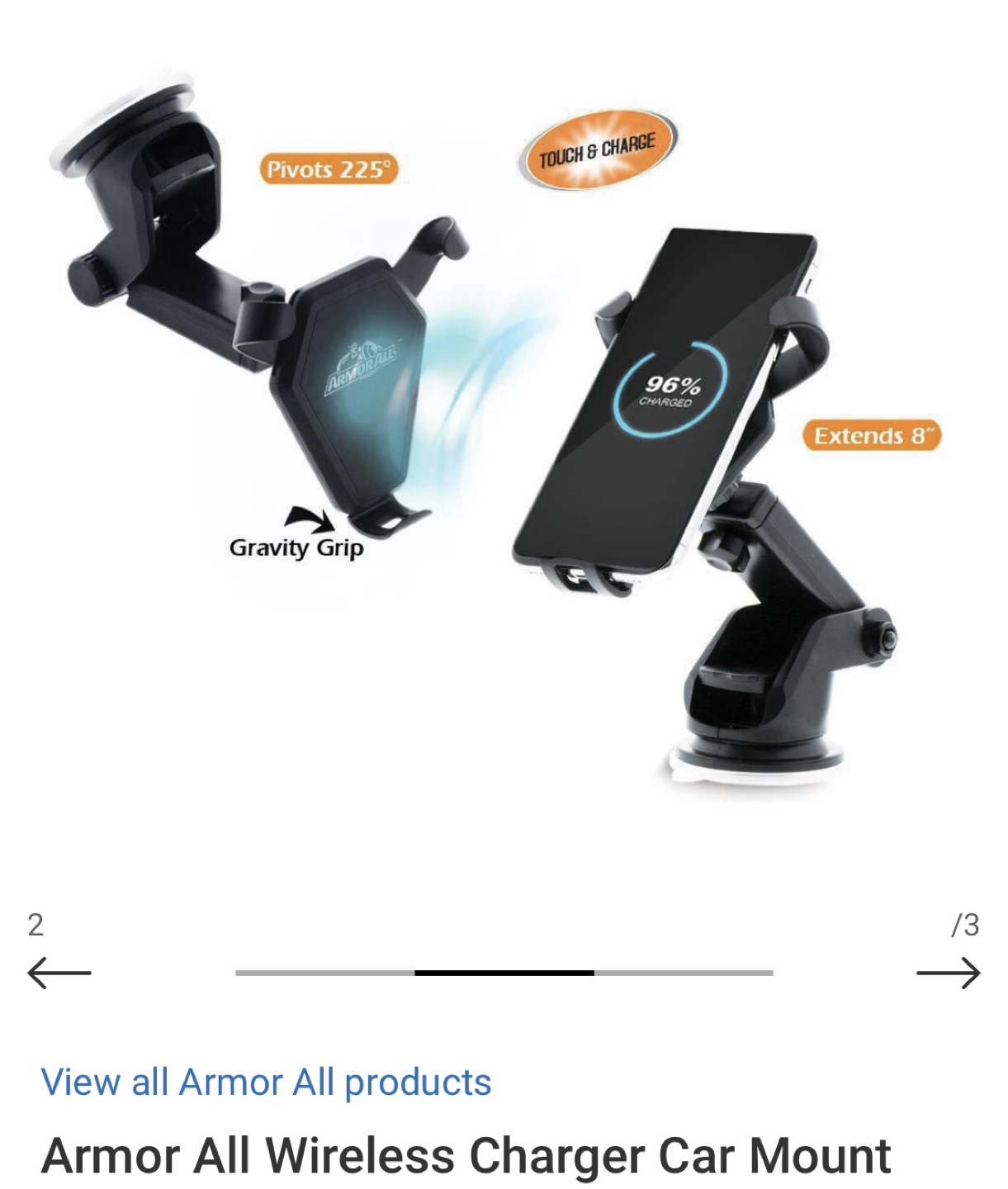Go to the previous product image
The height and width of the screenshot is (1189, 1008).
59,973
